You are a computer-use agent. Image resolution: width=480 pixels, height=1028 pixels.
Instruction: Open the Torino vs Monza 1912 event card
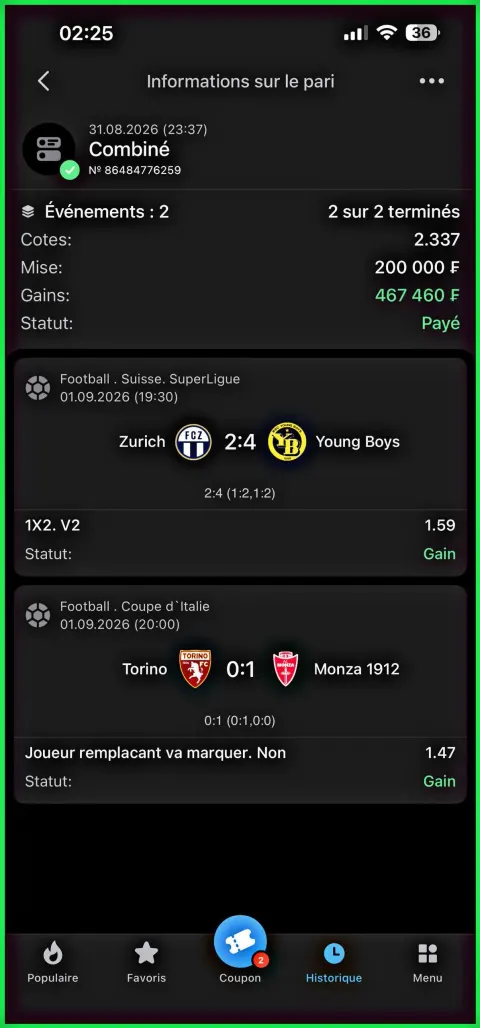point(240,694)
